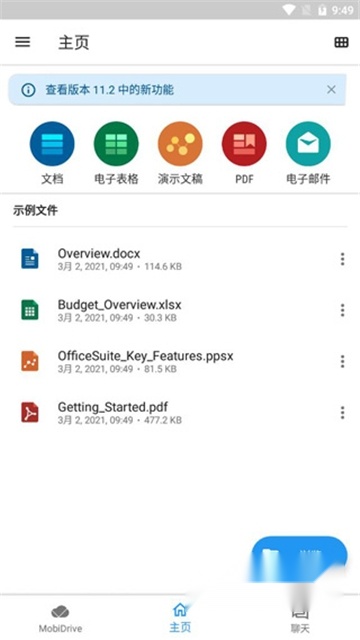360x640 pixels.
Task: Show more options for OfficeSuite_Key_Features.ppsx
Action: click(342, 361)
